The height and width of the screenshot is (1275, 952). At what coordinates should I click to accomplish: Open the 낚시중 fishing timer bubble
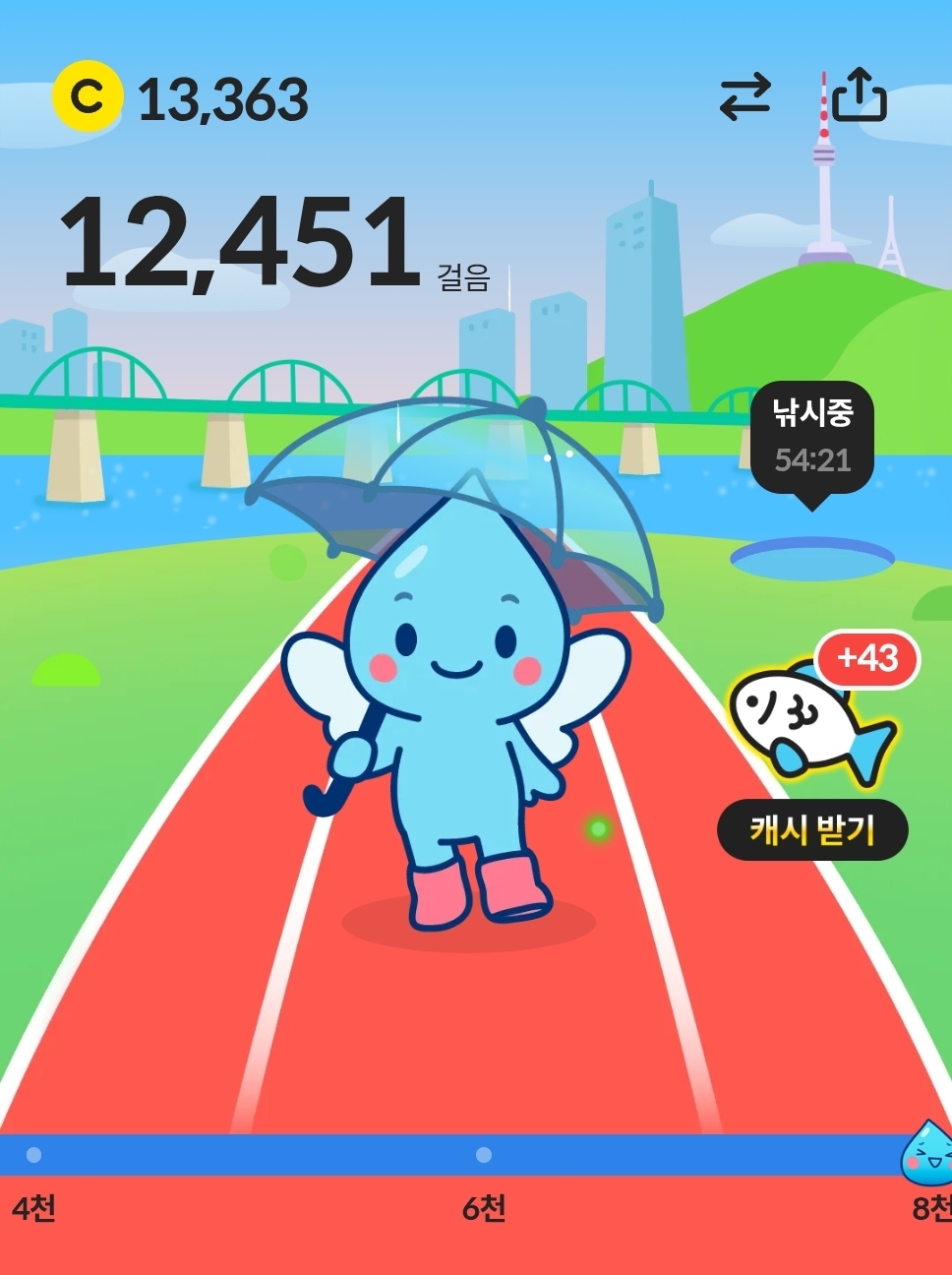pos(811,438)
